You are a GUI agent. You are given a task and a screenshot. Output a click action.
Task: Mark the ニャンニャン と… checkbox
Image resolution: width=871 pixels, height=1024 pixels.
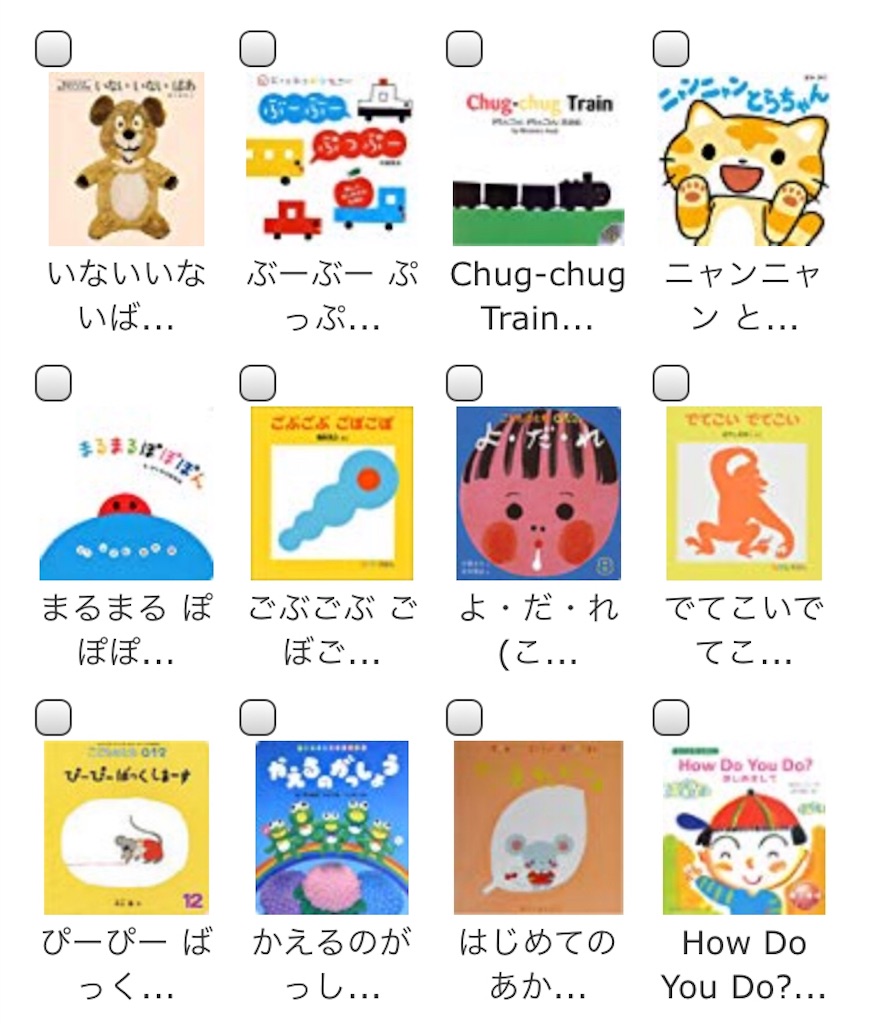(x=670, y=48)
